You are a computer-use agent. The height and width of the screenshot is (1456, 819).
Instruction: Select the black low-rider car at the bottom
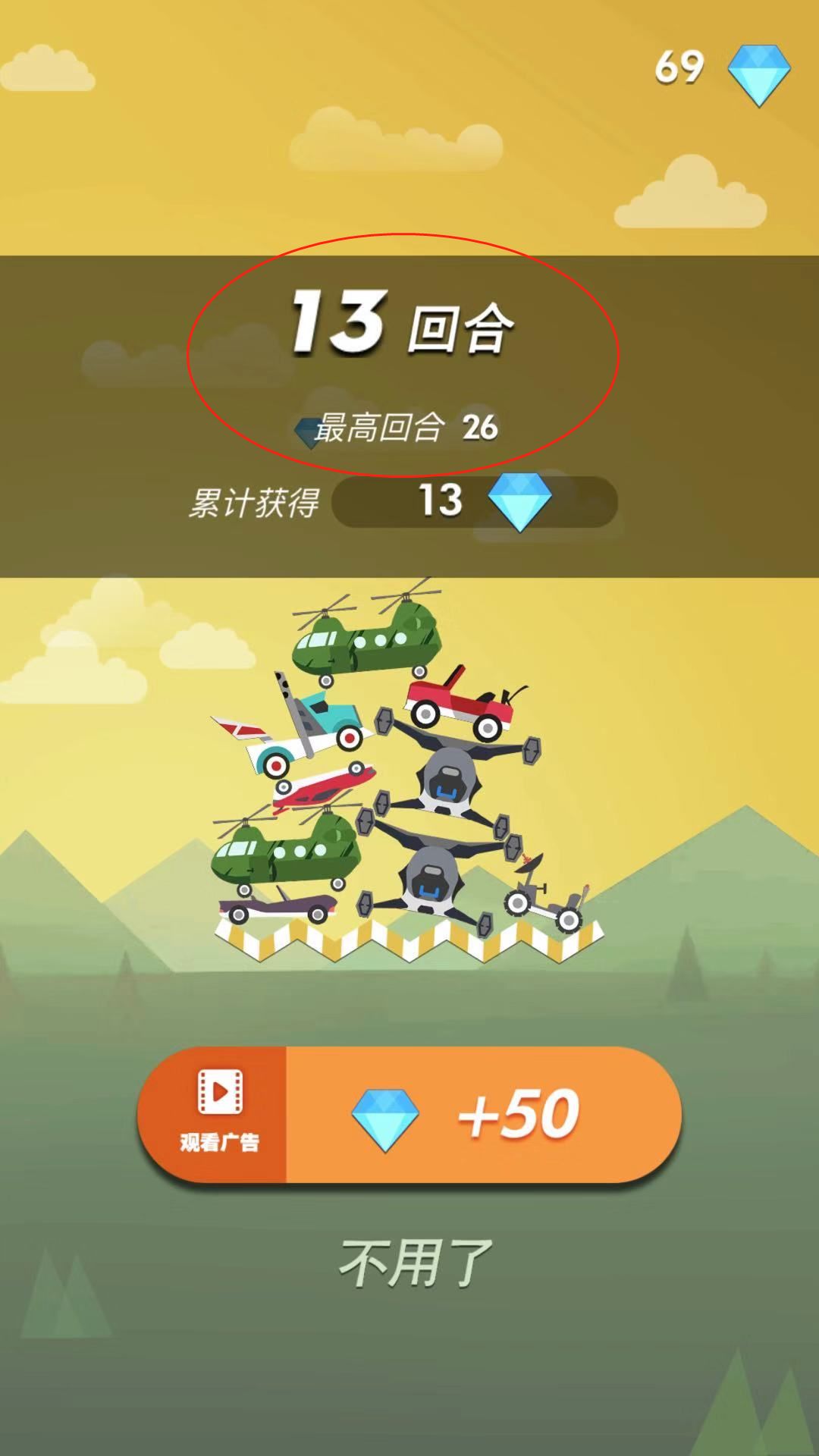(x=281, y=906)
